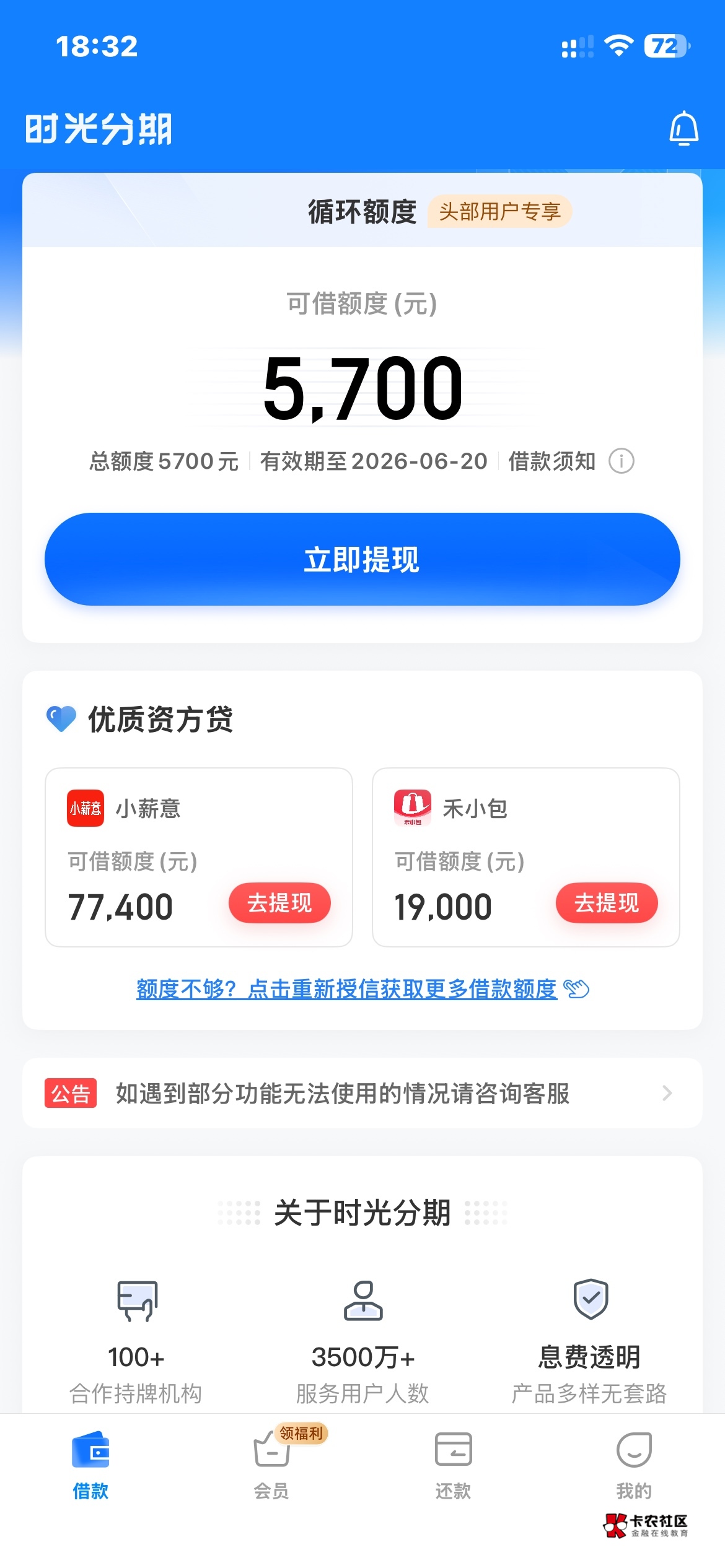Open the 借款须知 info icon

tap(621, 461)
